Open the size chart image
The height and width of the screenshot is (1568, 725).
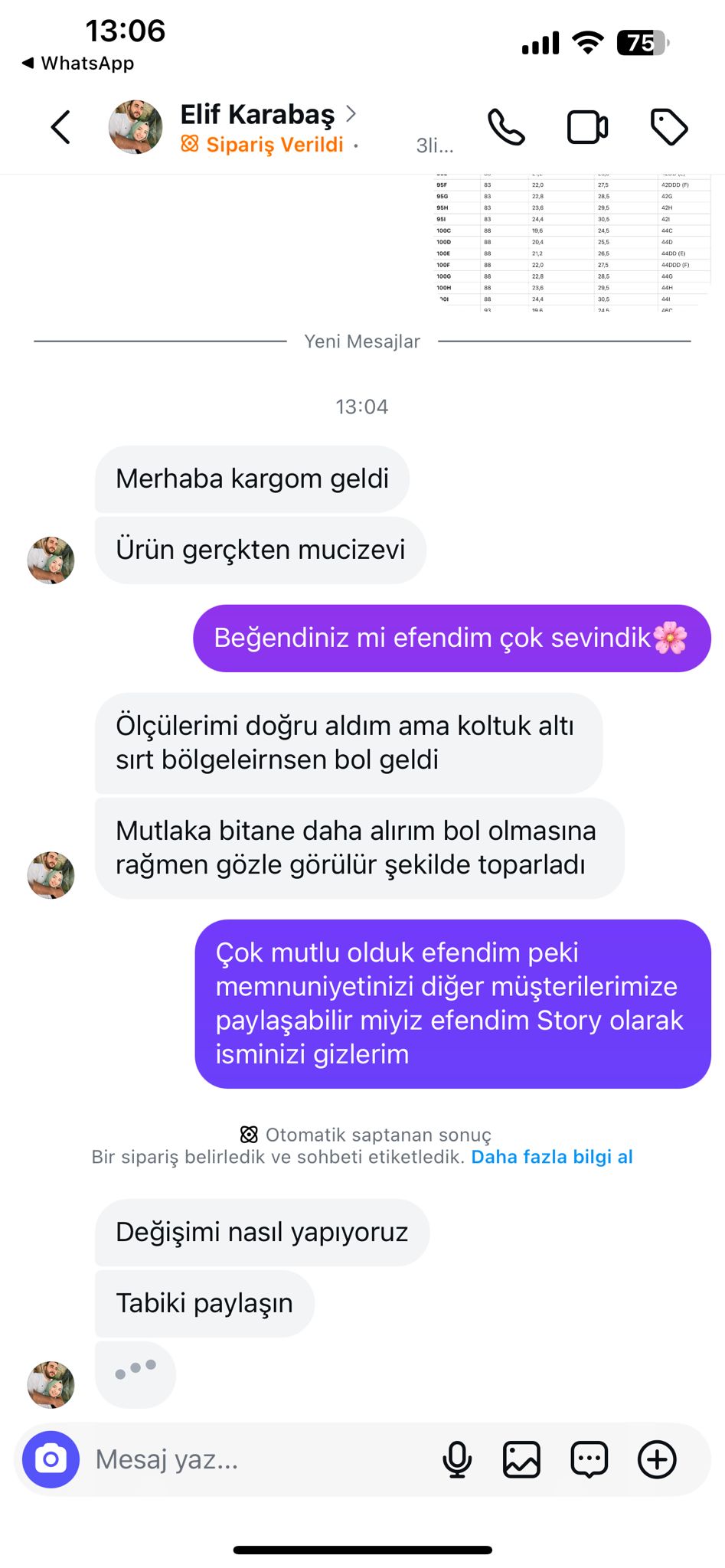(573, 243)
